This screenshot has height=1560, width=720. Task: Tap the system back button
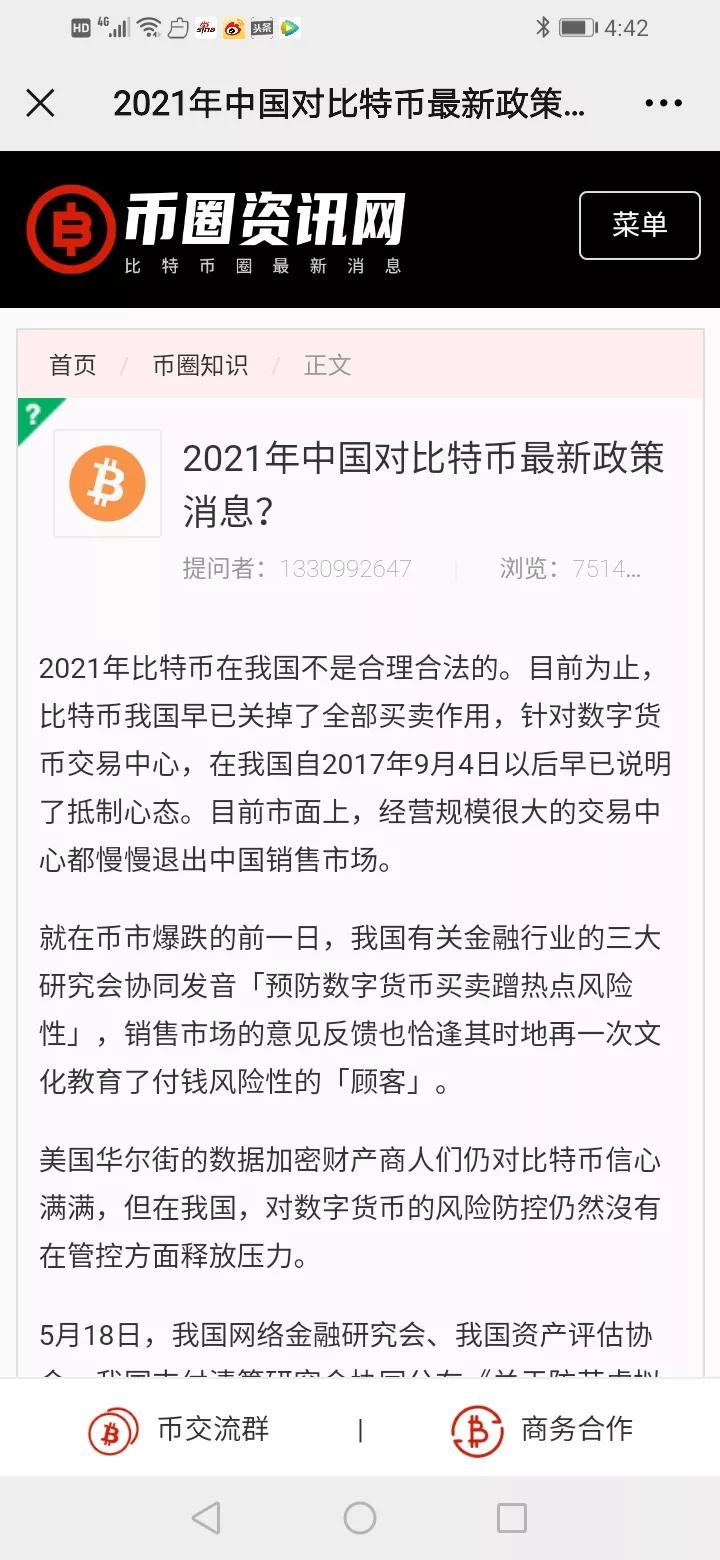click(x=206, y=1518)
